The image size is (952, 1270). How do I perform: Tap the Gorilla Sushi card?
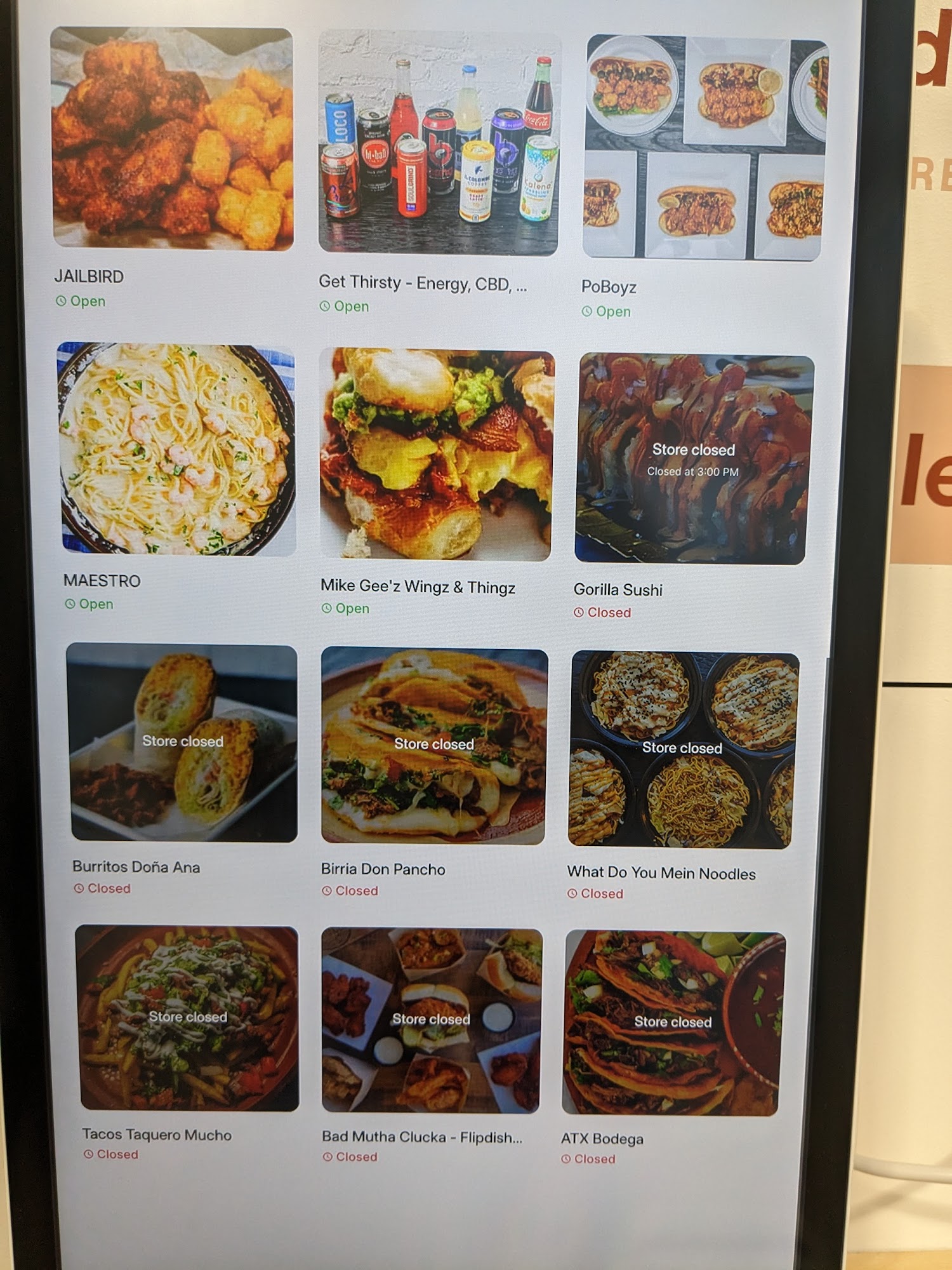click(693, 459)
